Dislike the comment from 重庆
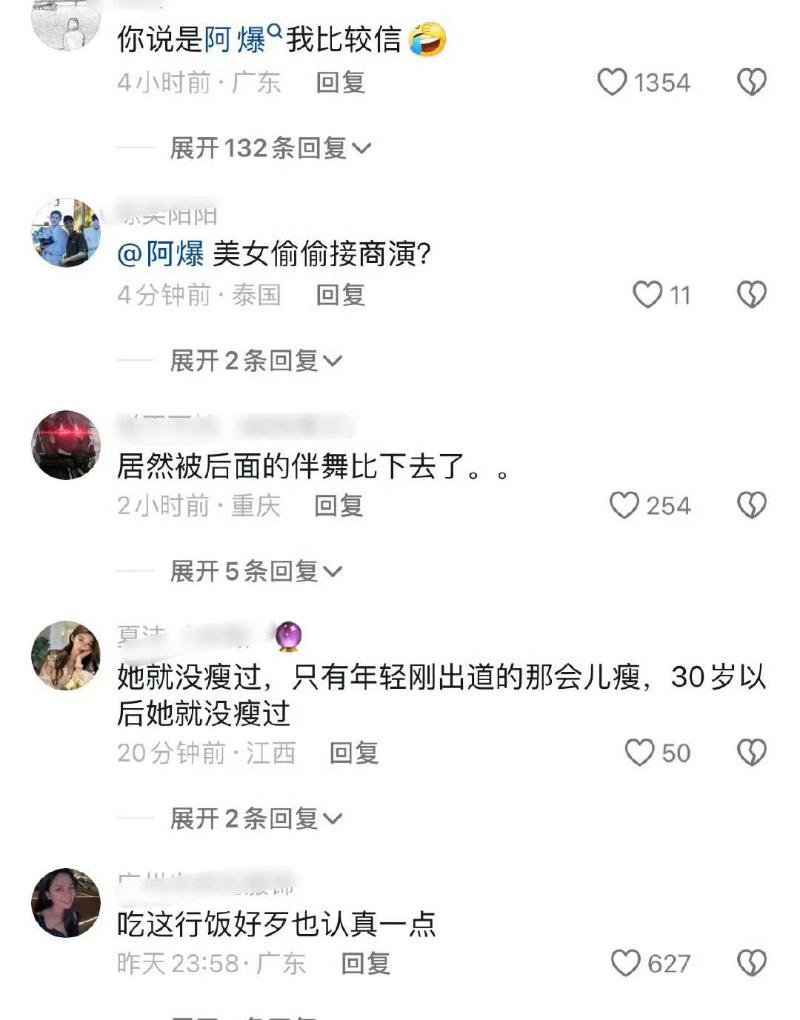 point(751,506)
